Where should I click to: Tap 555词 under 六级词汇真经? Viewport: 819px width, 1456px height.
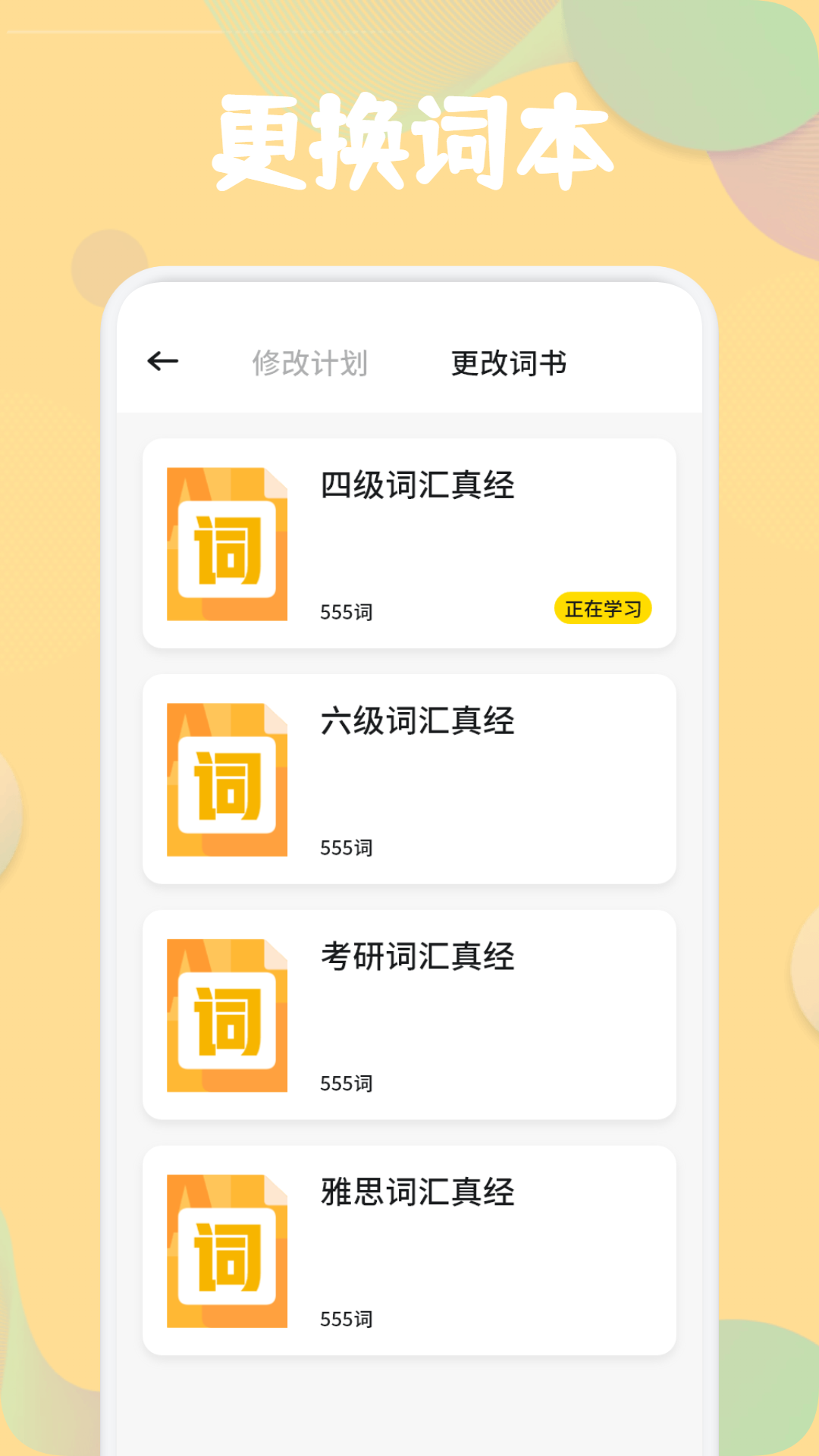point(346,849)
